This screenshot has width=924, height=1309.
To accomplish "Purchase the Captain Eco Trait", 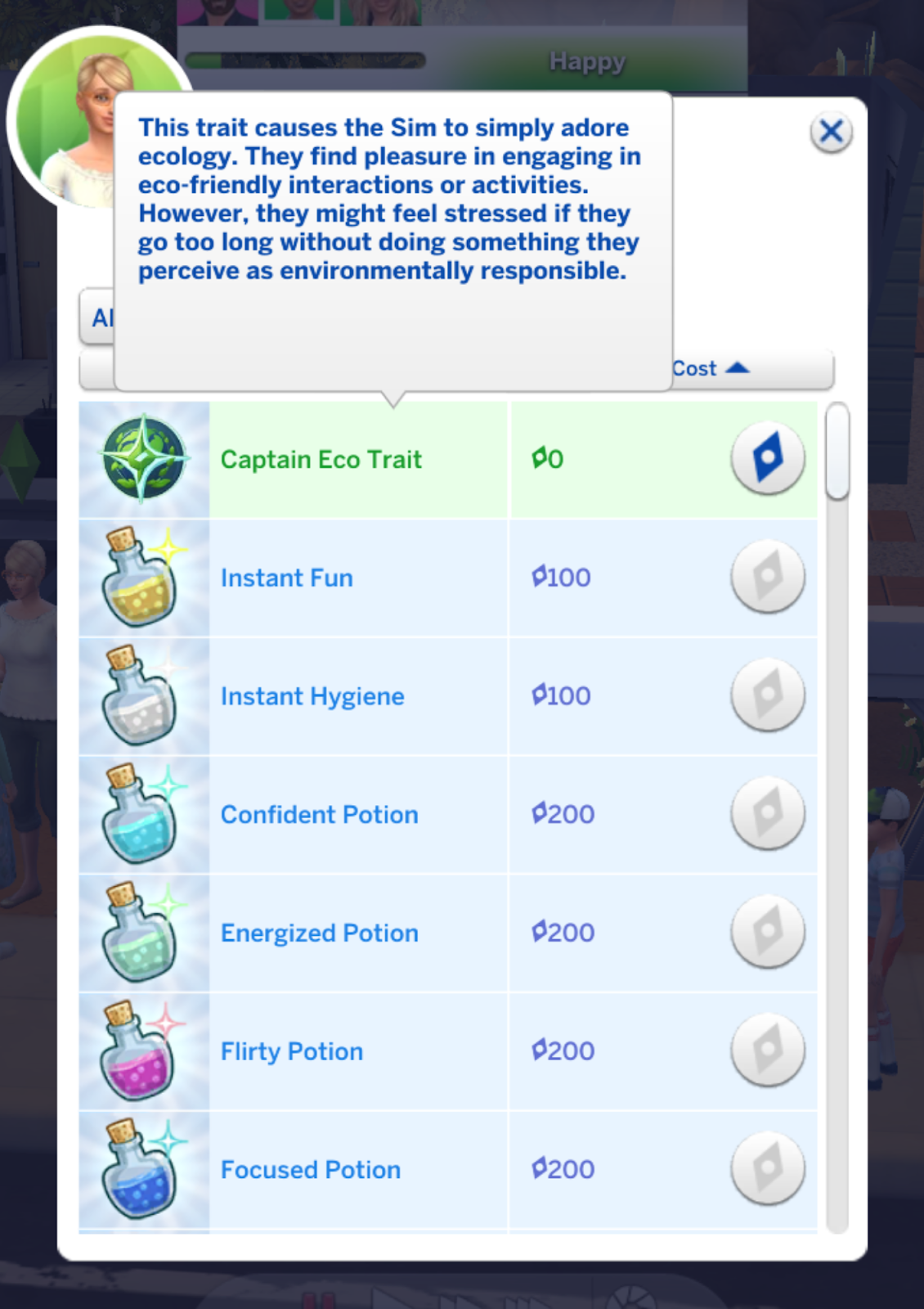I will 767,458.
